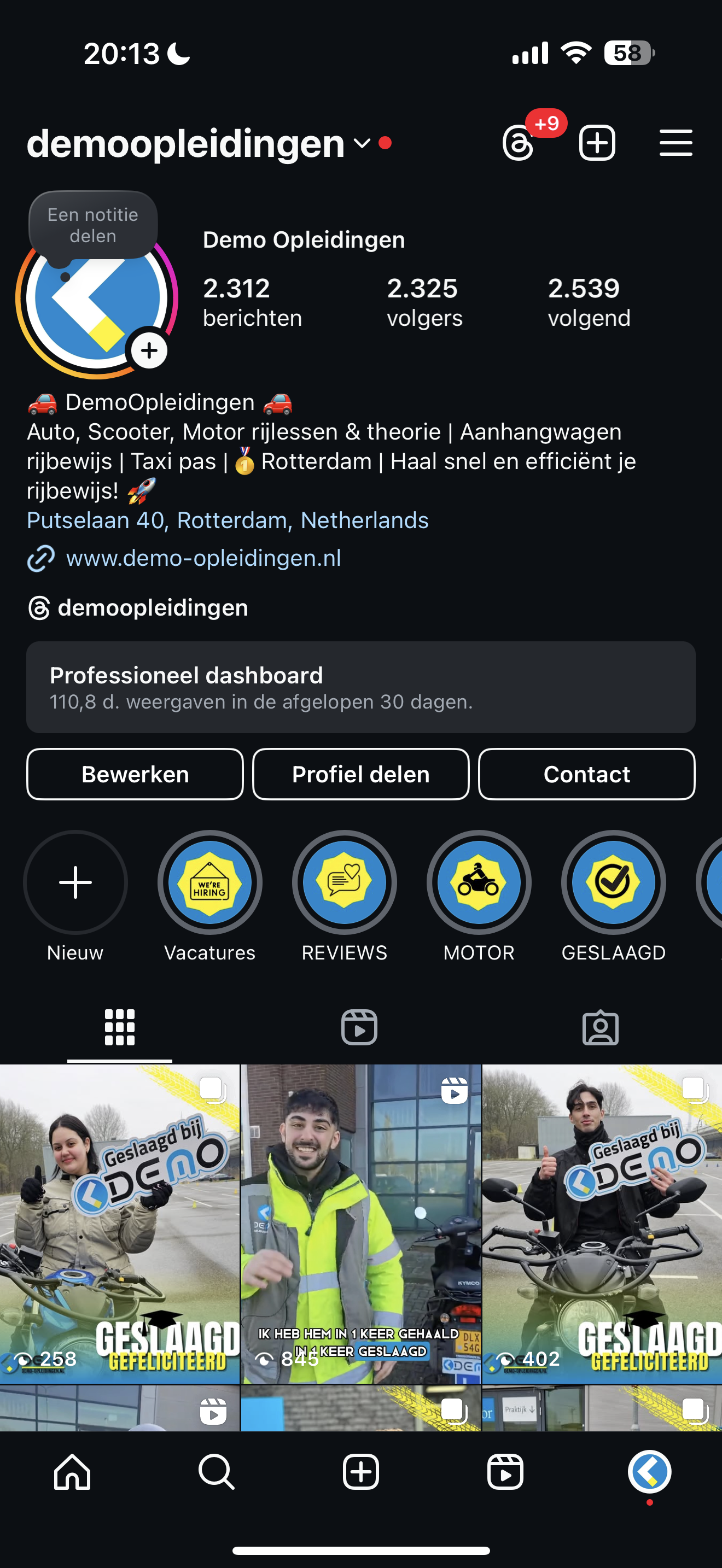The image size is (722, 1568).
Task: Tap the create new post plus icon
Action: coord(597,143)
